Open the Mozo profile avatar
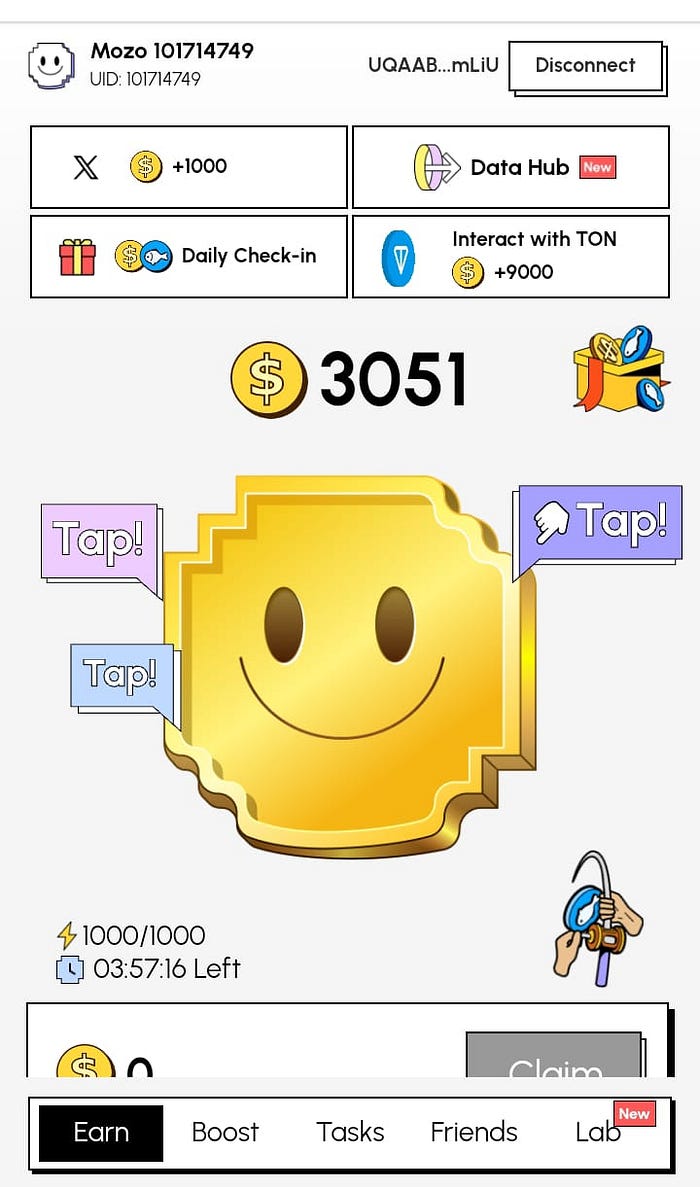Viewport: 700px width, 1187px height. pyautogui.click(x=51, y=65)
